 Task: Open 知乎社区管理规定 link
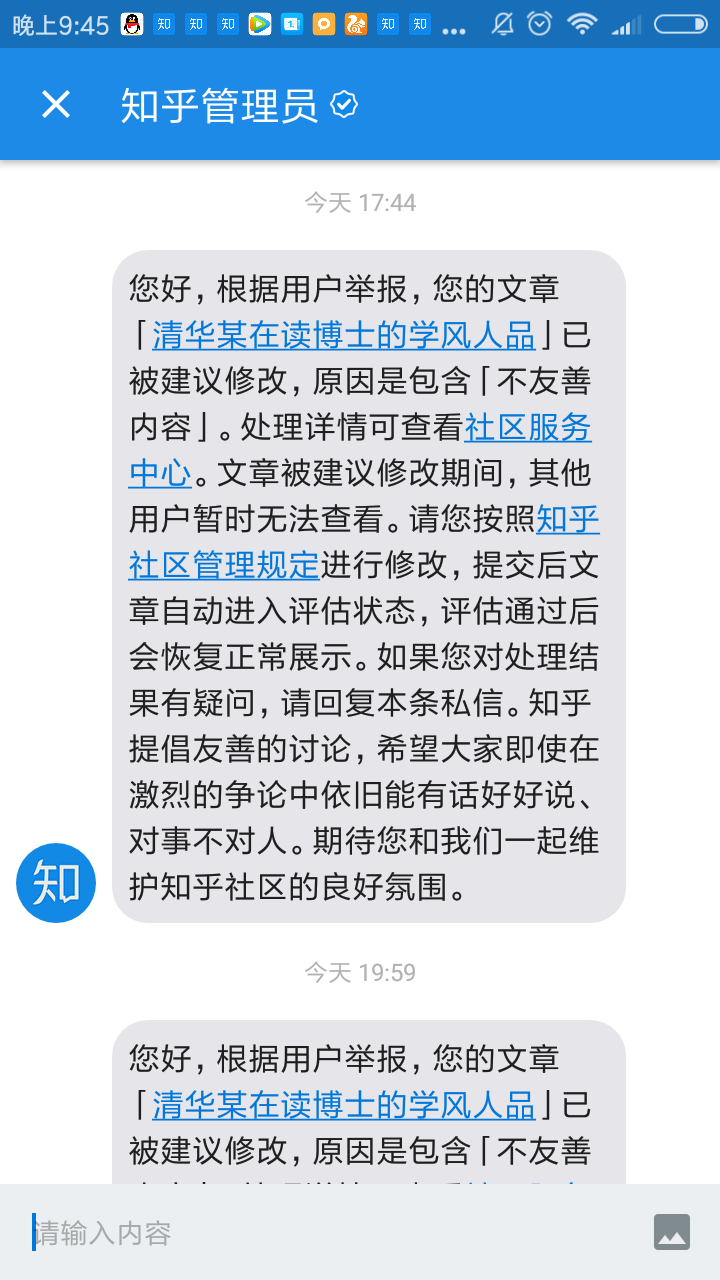pos(224,565)
